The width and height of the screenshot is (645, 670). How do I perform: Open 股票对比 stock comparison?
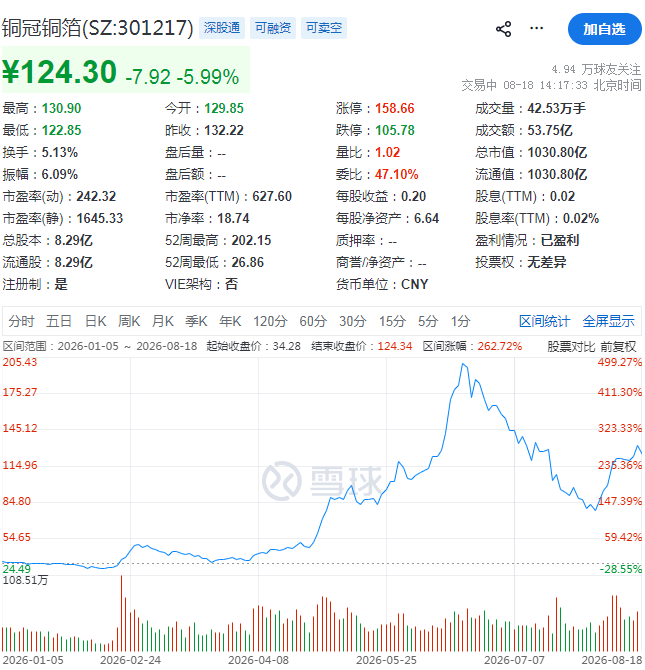click(x=571, y=347)
